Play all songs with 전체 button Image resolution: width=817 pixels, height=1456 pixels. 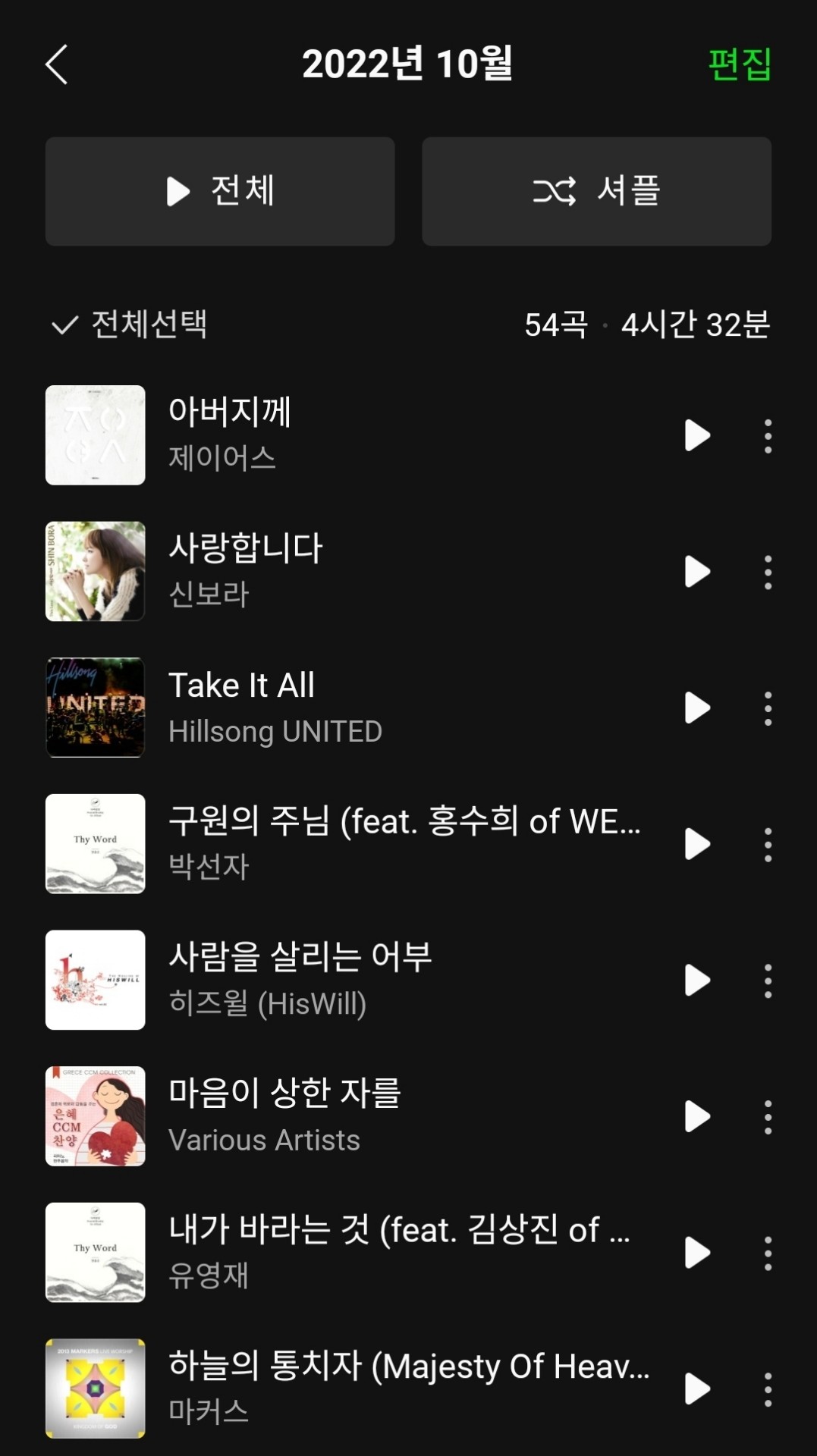coord(220,191)
